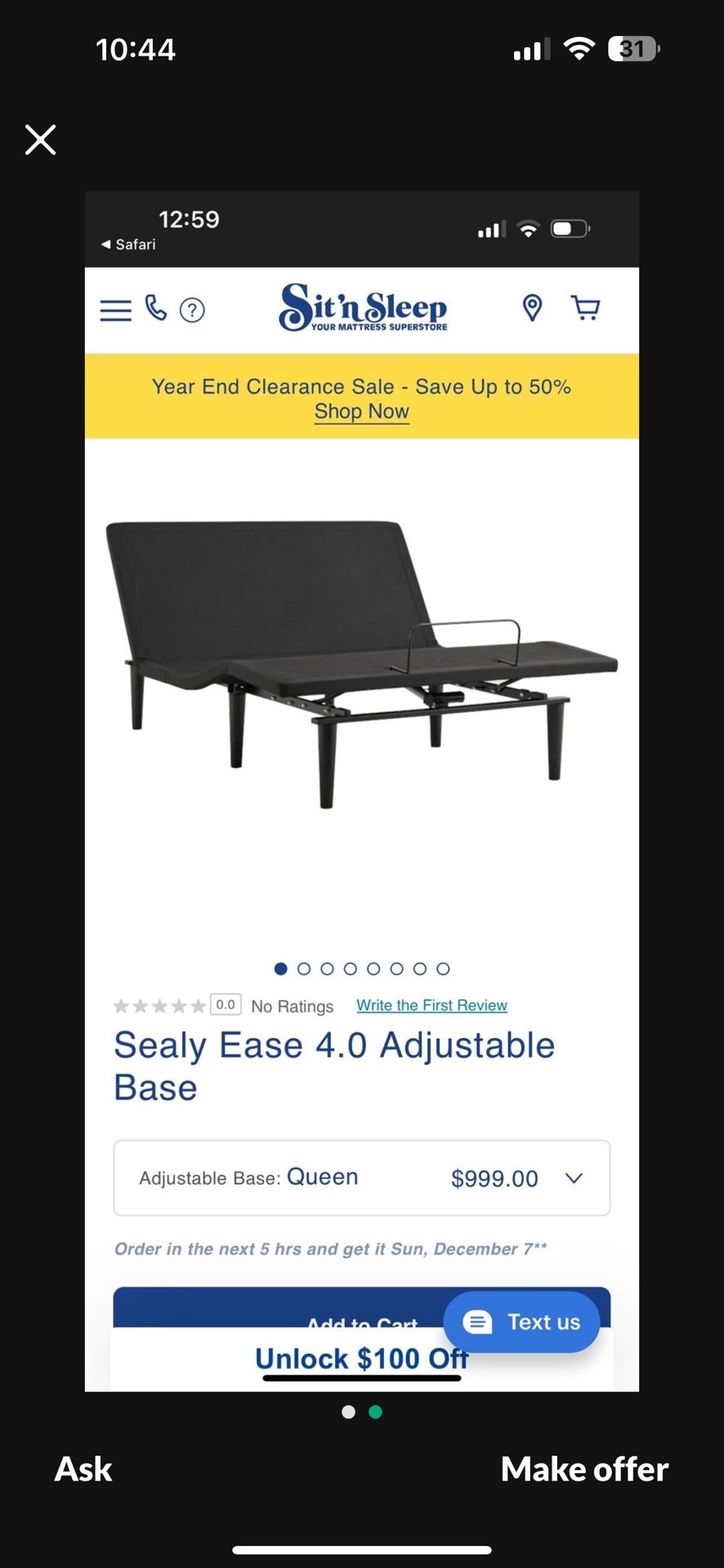
Task: Select the green photo pagination dot
Action: coord(375,1411)
